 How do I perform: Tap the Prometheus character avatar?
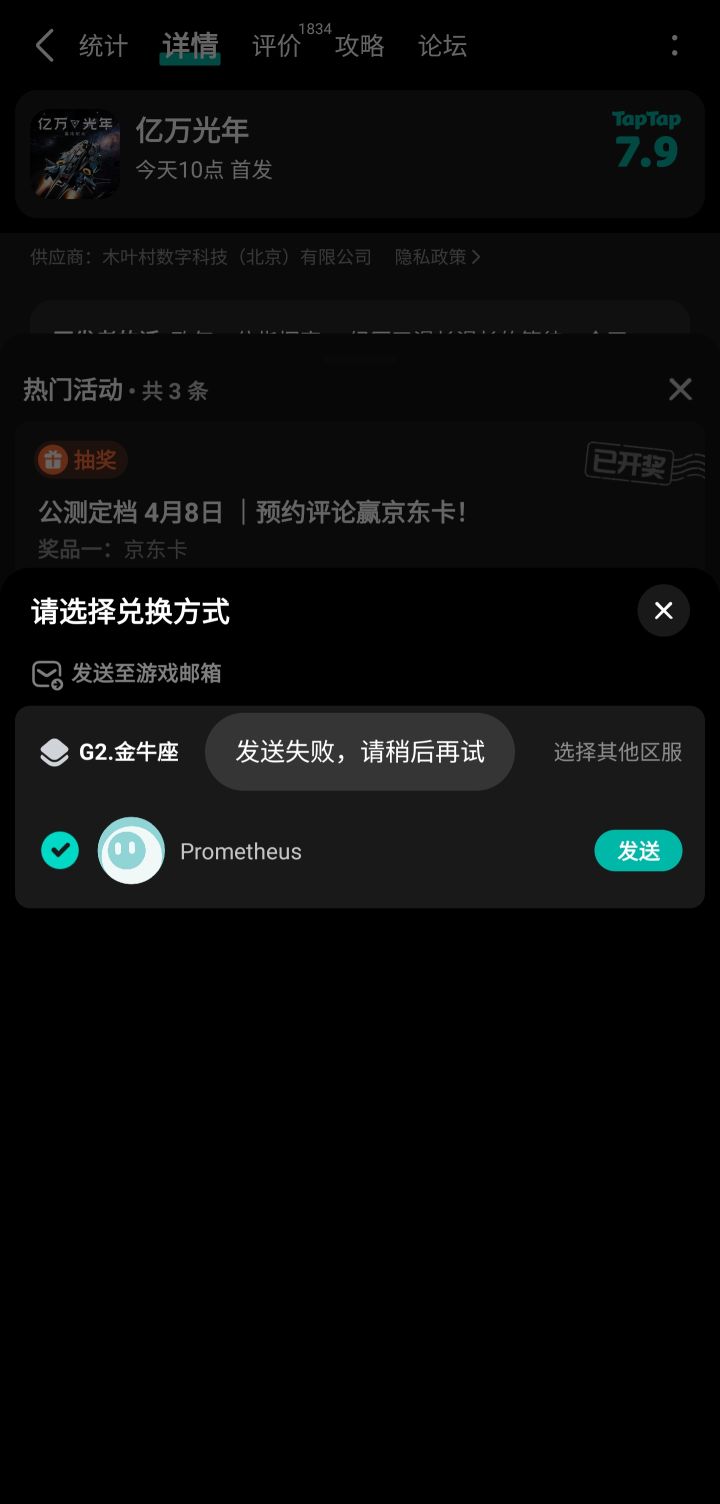[131, 850]
